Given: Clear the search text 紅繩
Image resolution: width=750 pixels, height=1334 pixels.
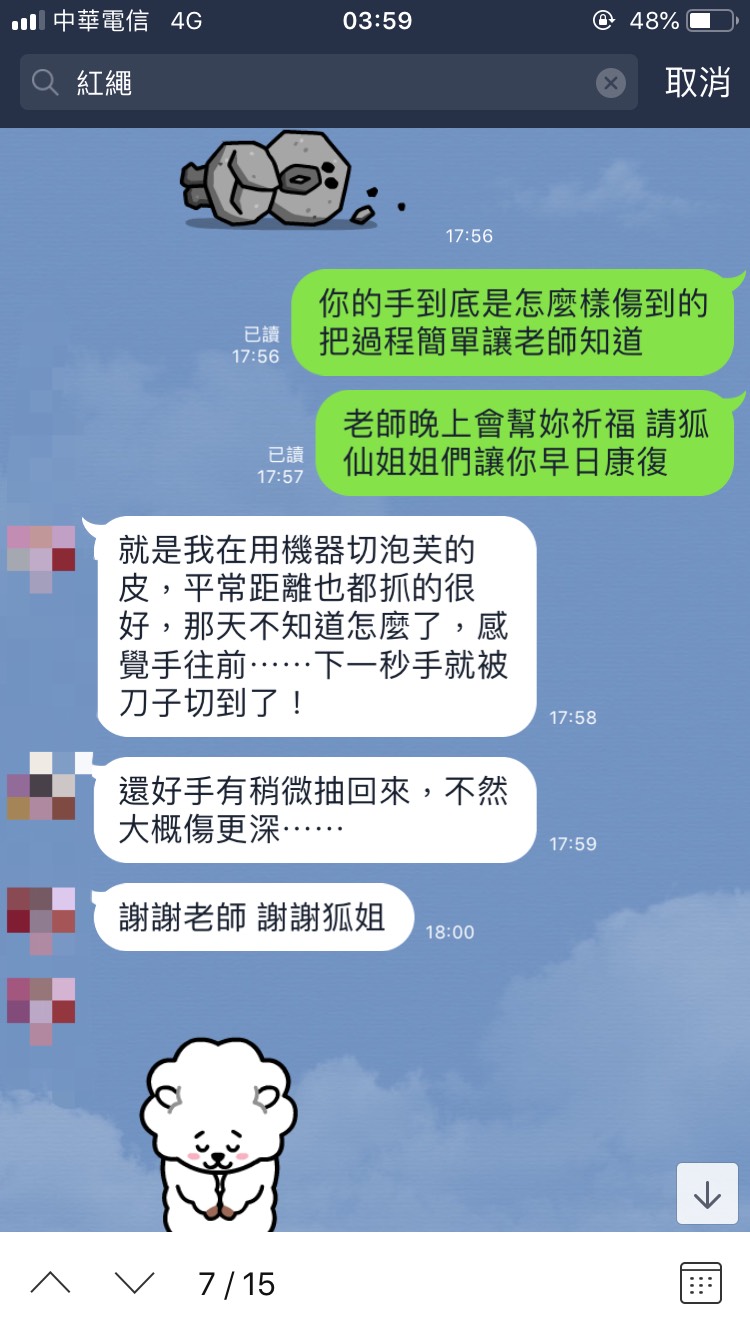Looking at the screenshot, I should pyautogui.click(x=611, y=83).
